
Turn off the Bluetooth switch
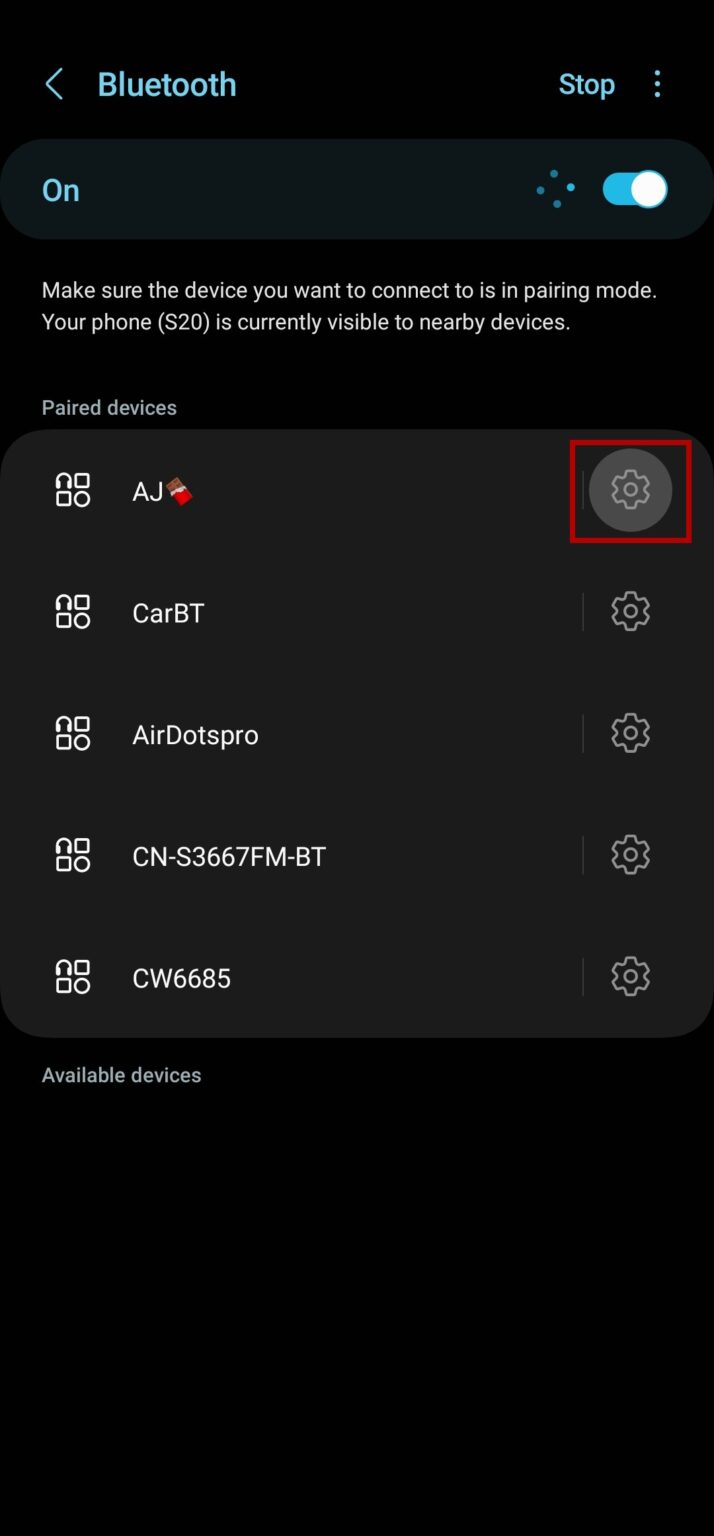coord(635,189)
